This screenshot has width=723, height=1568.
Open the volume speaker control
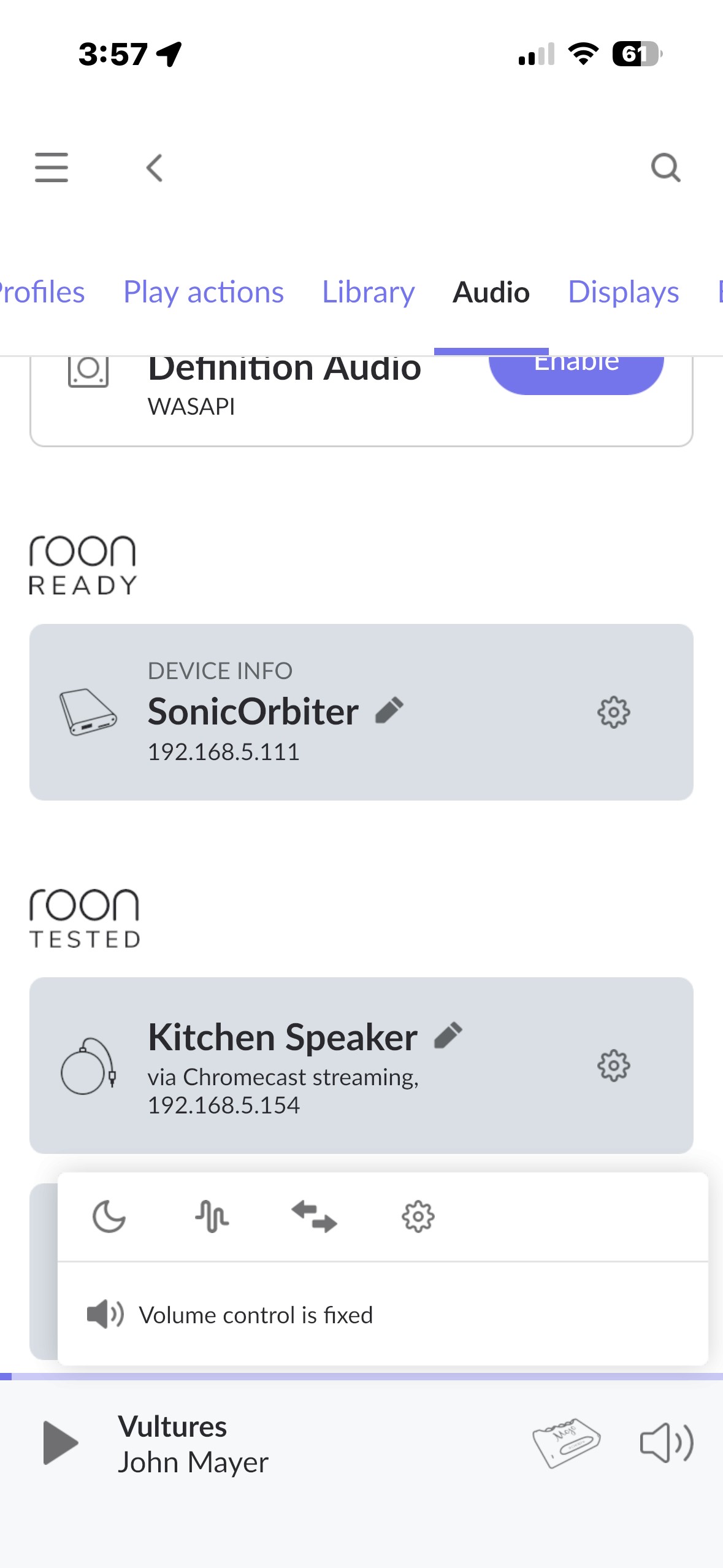[666, 1443]
